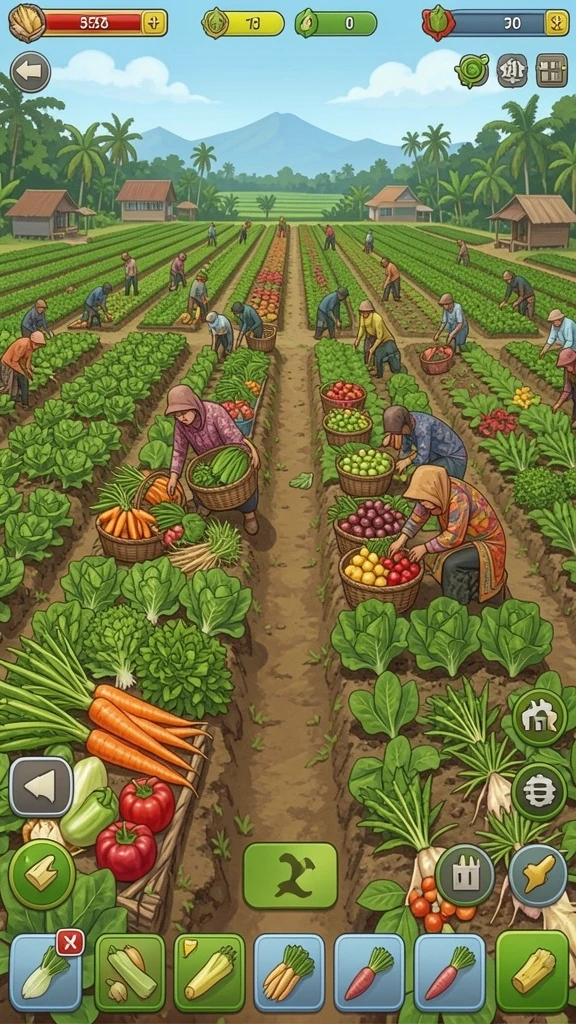Tap the plus on the blue resource bar
Viewport: 576px width, 1024px height.
pyautogui.click(x=556, y=23)
